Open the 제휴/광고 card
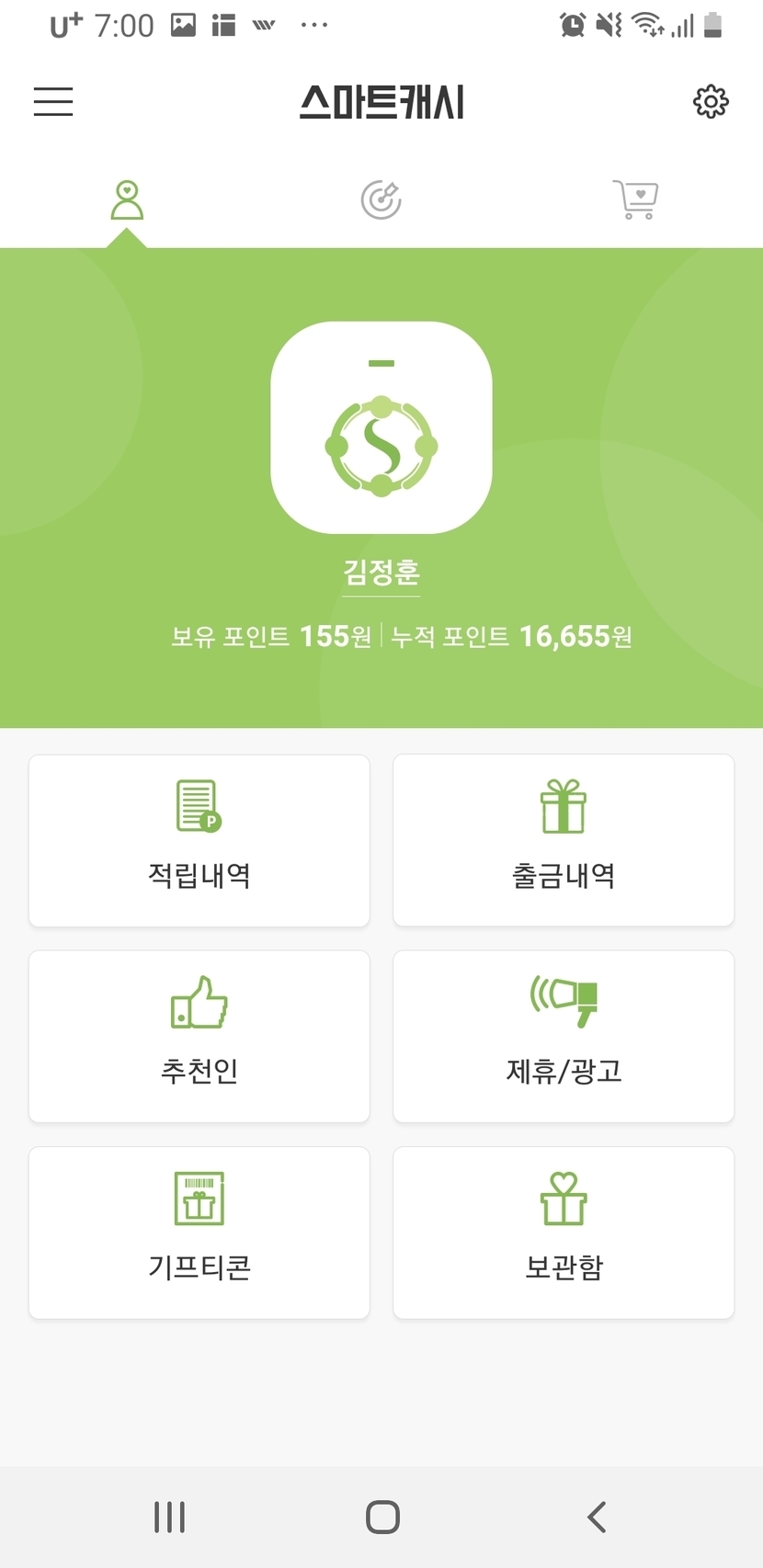The height and width of the screenshot is (1568, 763). pyautogui.click(x=564, y=1036)
